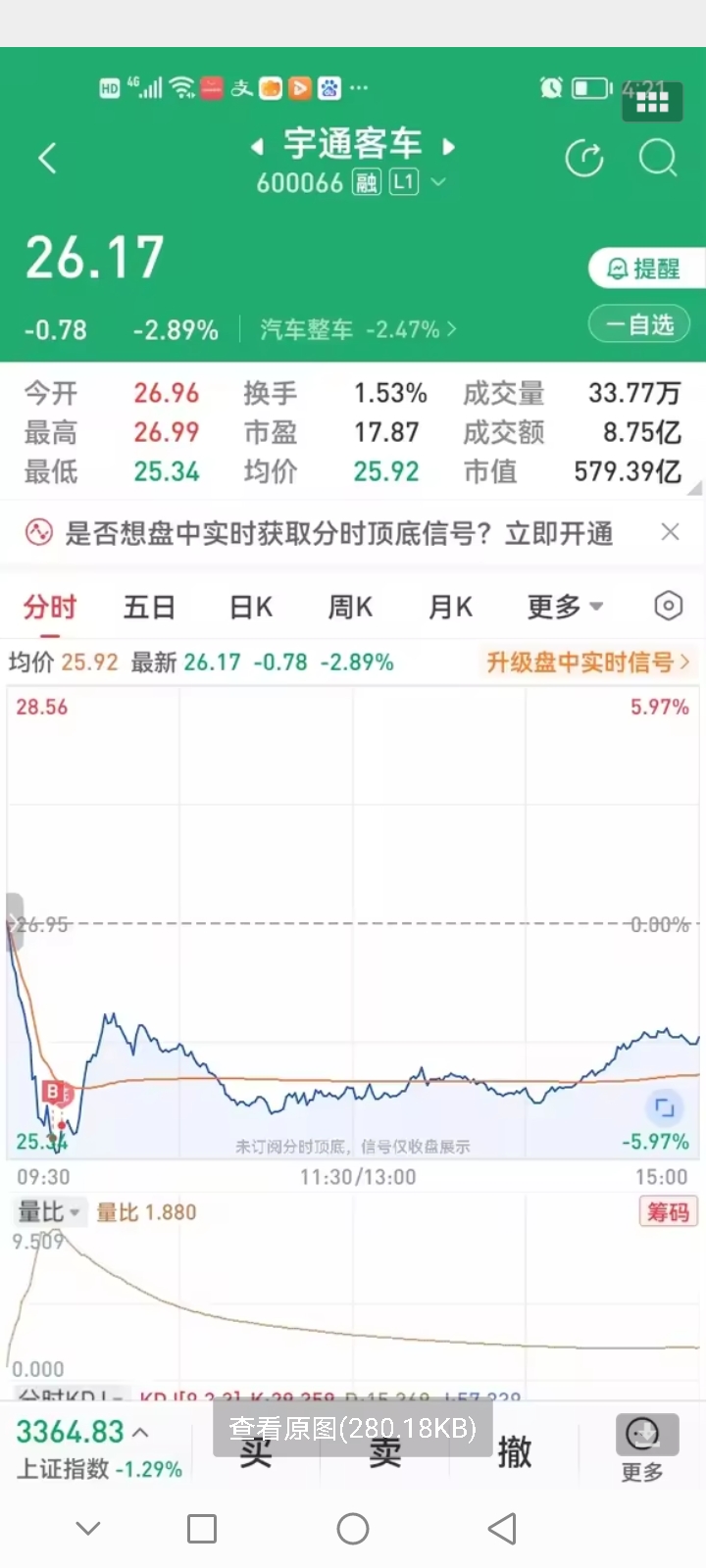706x1568 pixels.
Task: Open 立即开通 signal subscription banner
Action: 559,533
